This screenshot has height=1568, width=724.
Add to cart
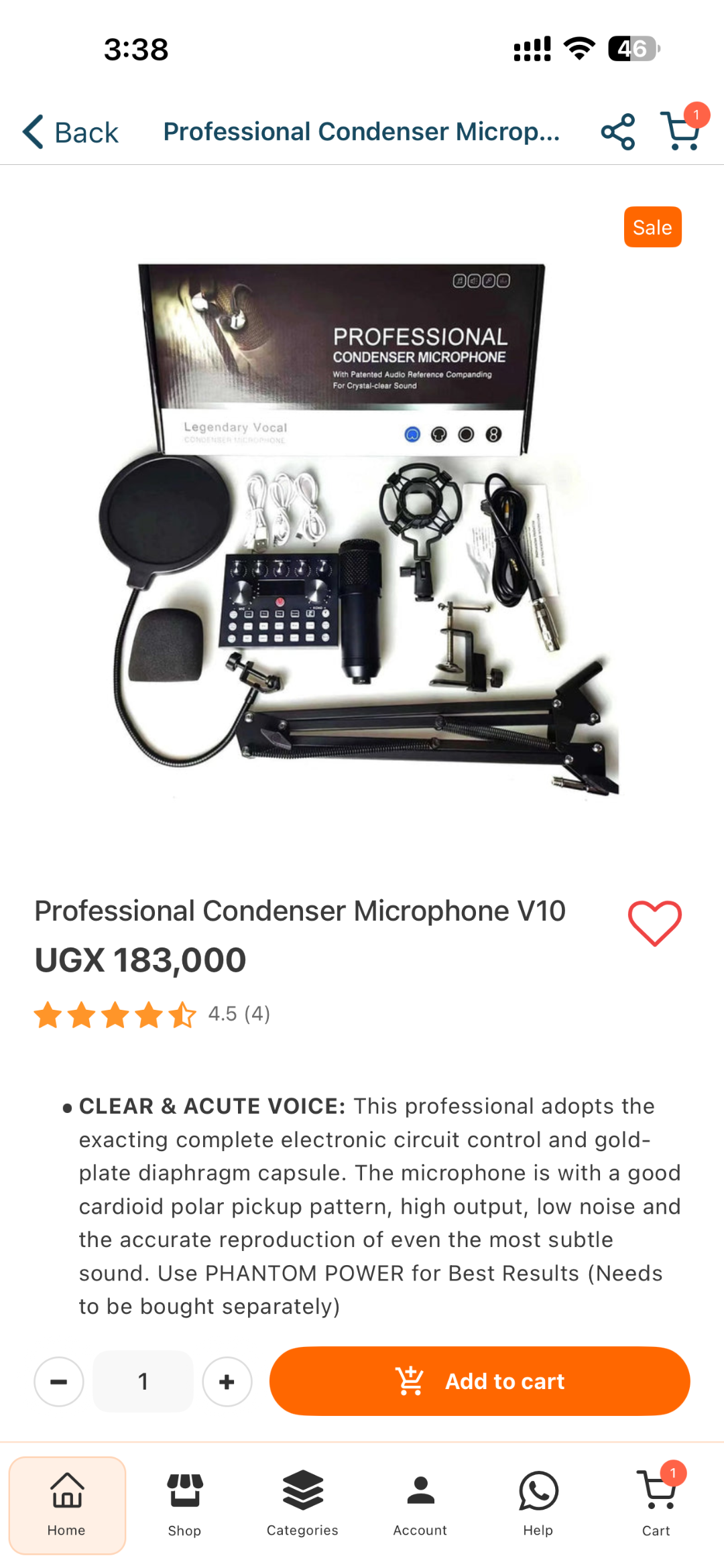[479, 1381]
